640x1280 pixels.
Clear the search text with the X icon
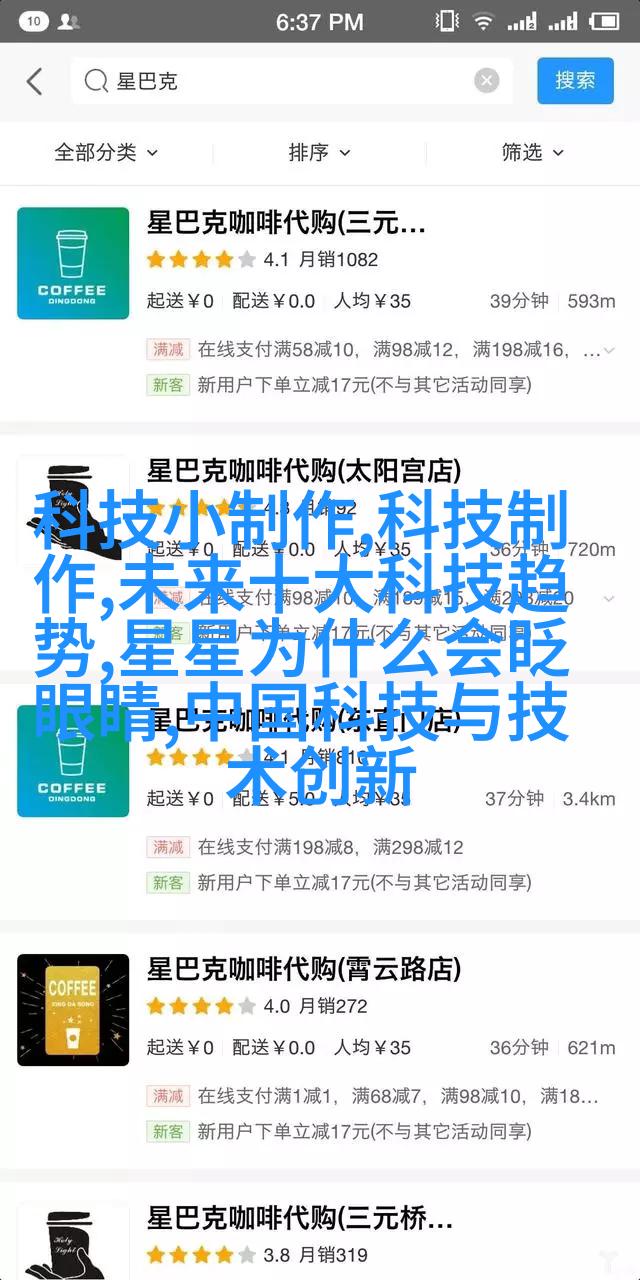click(487, 82)
